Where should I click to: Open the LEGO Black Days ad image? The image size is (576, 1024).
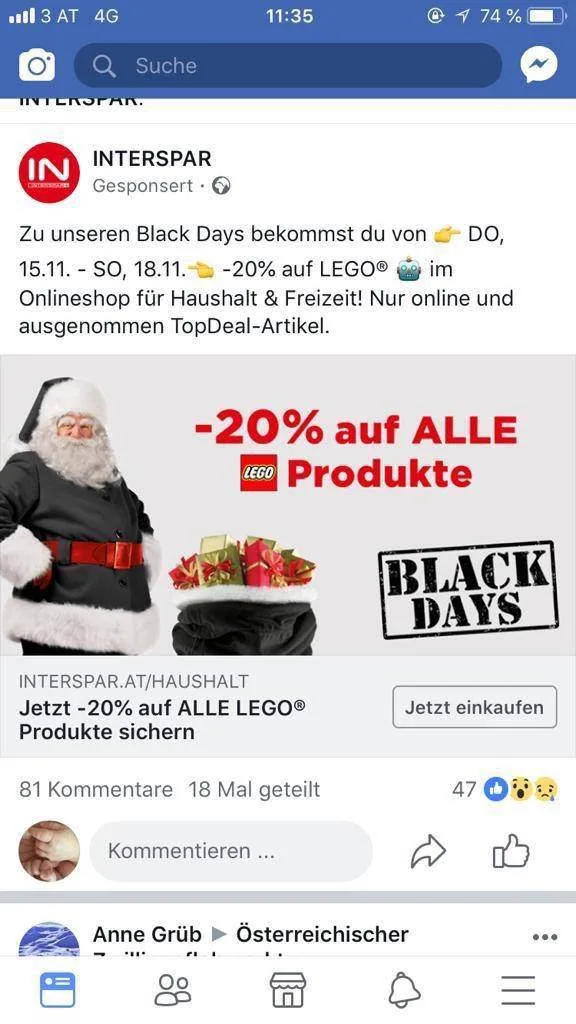288,505
